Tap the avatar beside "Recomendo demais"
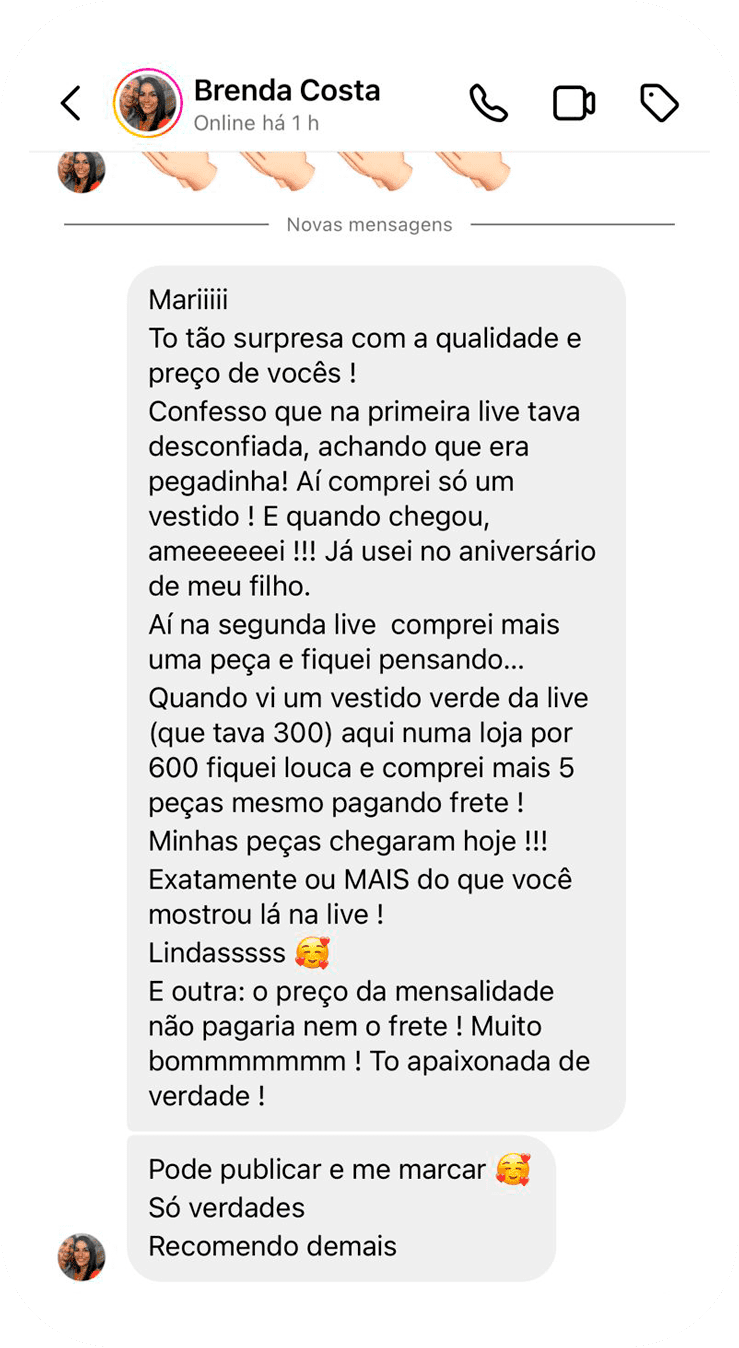 [81, 1257]
